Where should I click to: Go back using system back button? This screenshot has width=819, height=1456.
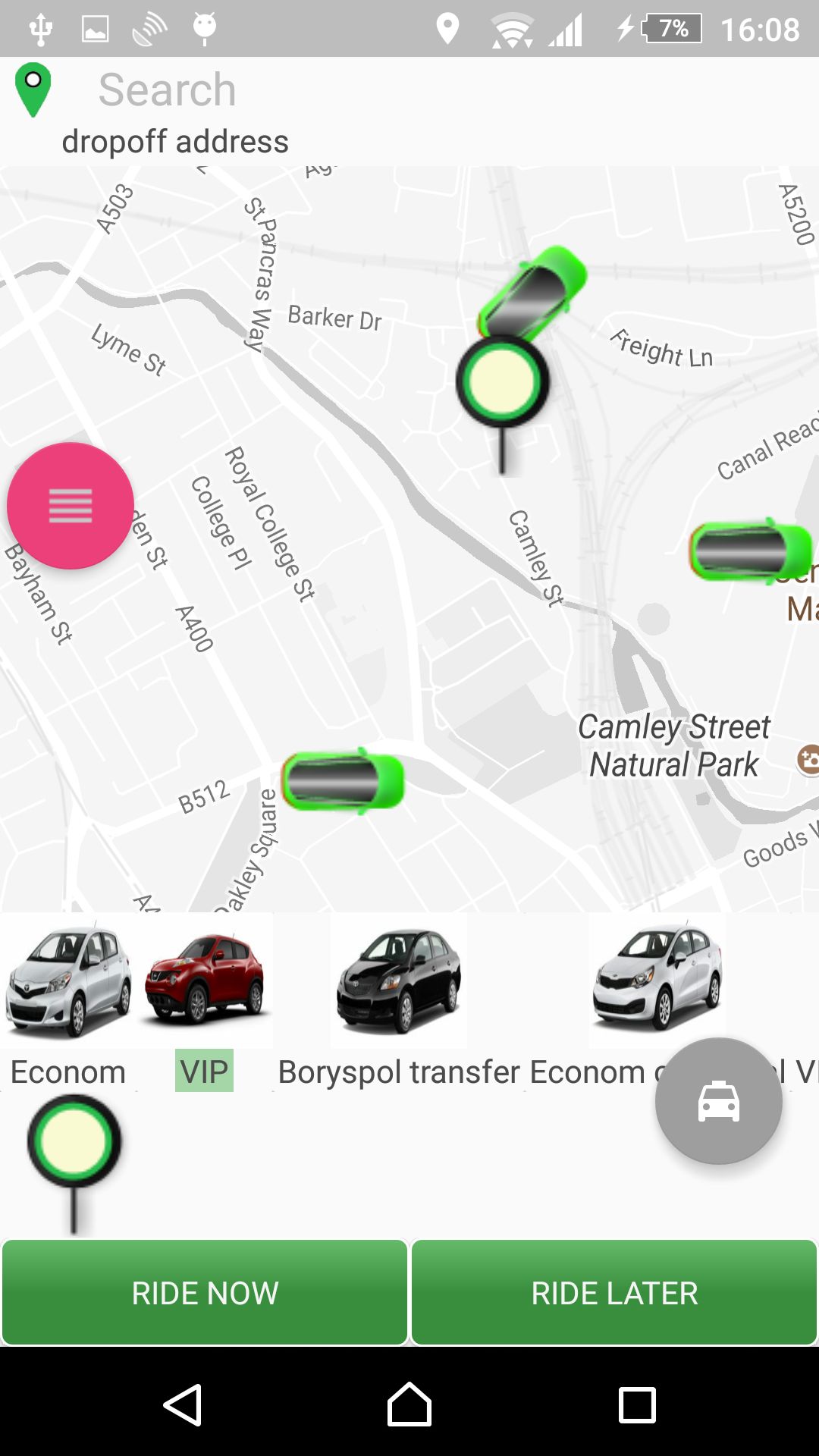pos(183,1404)
